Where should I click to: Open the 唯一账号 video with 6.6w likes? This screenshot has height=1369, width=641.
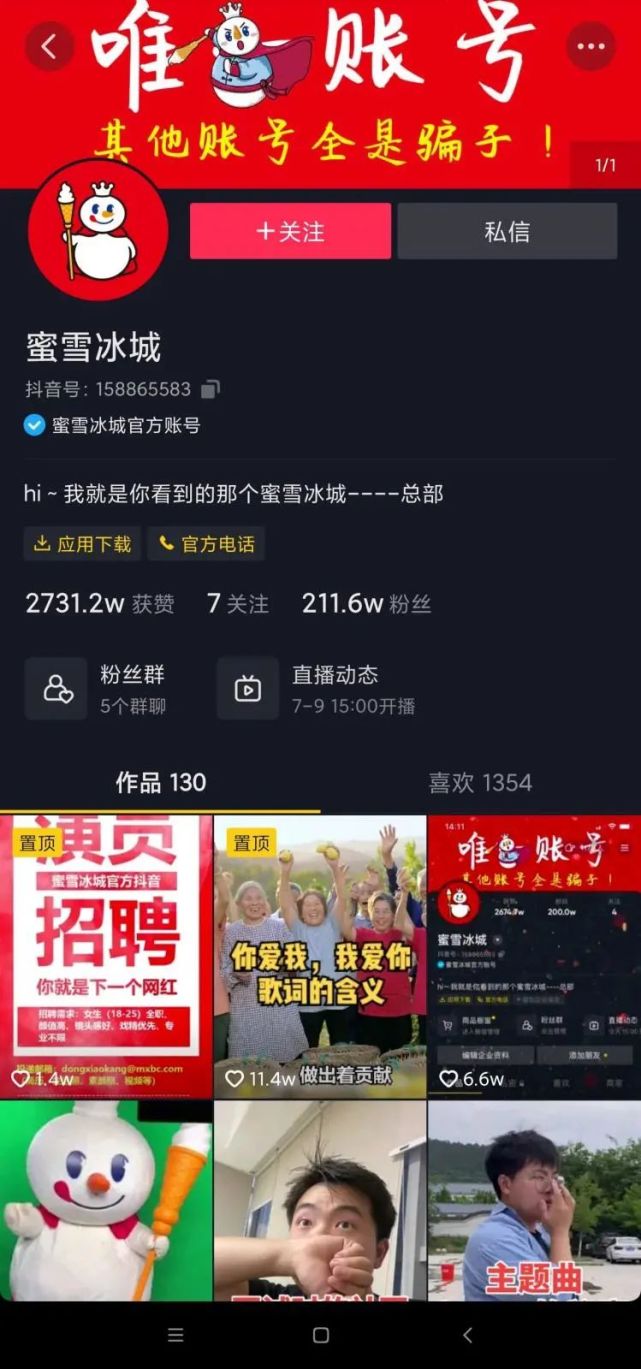pyautogui.click(x=534, y=957)
